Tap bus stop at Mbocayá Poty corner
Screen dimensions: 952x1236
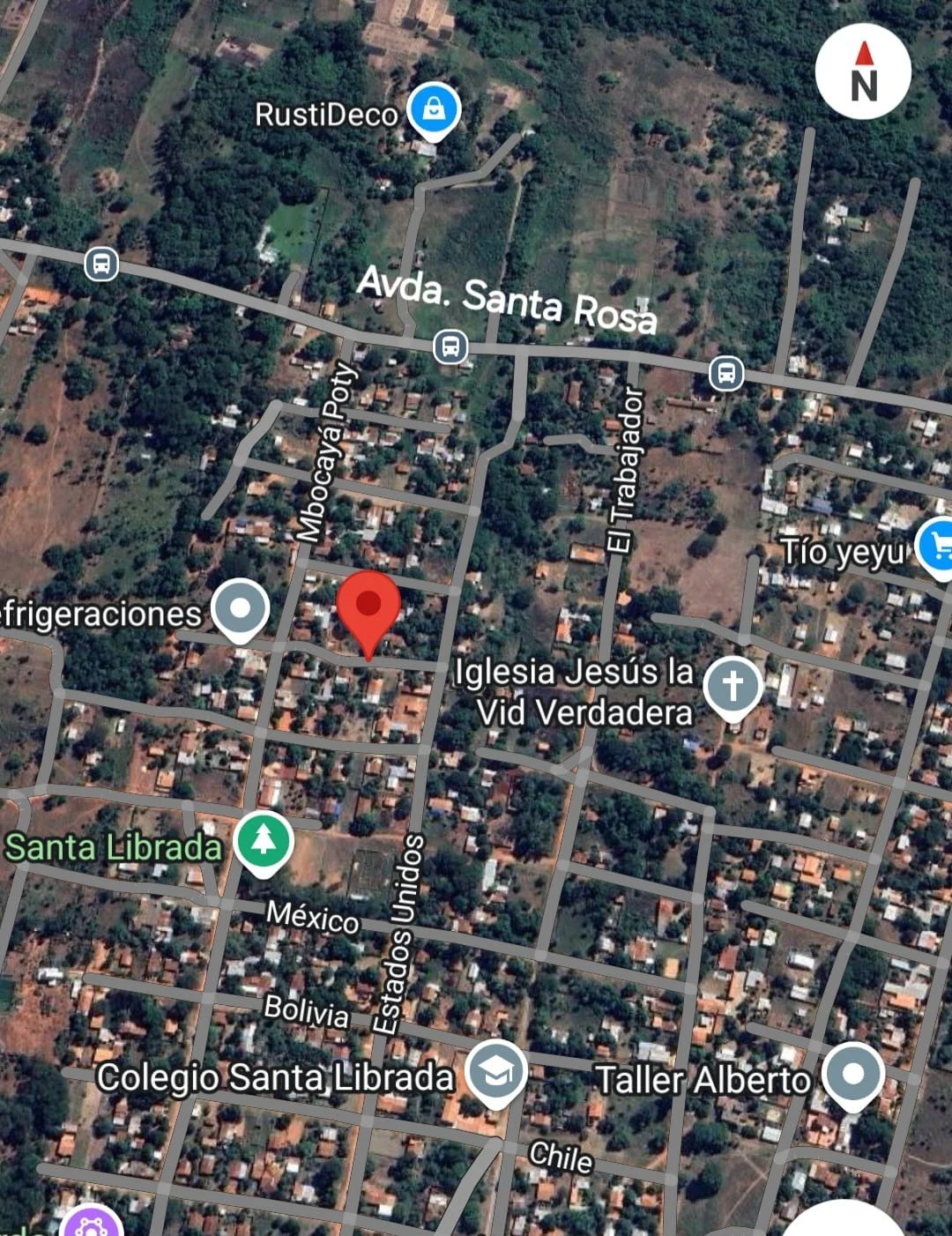point(450,346)
